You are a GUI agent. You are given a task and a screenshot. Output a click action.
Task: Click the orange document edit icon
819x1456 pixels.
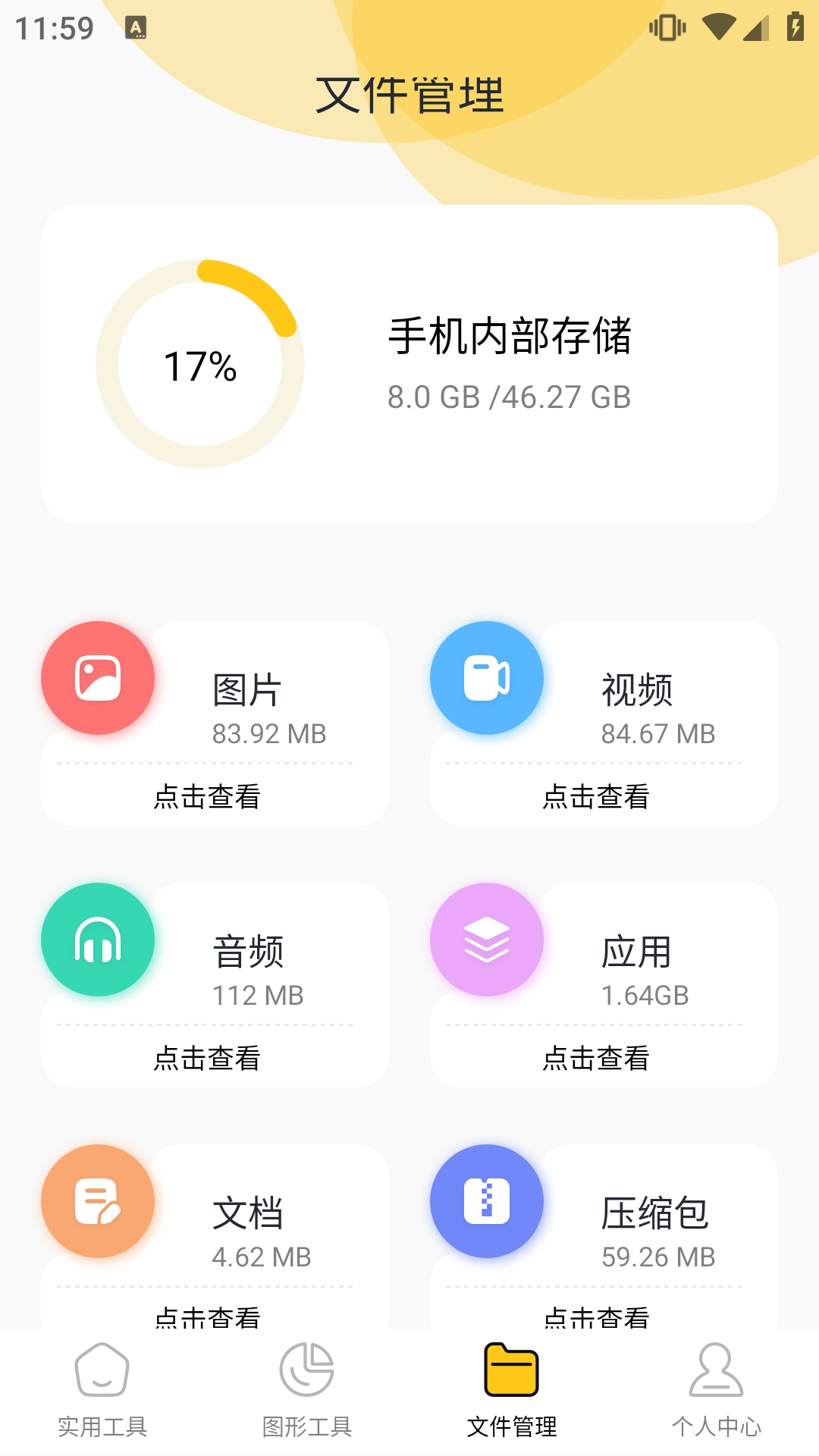(x=98, y=1200)
